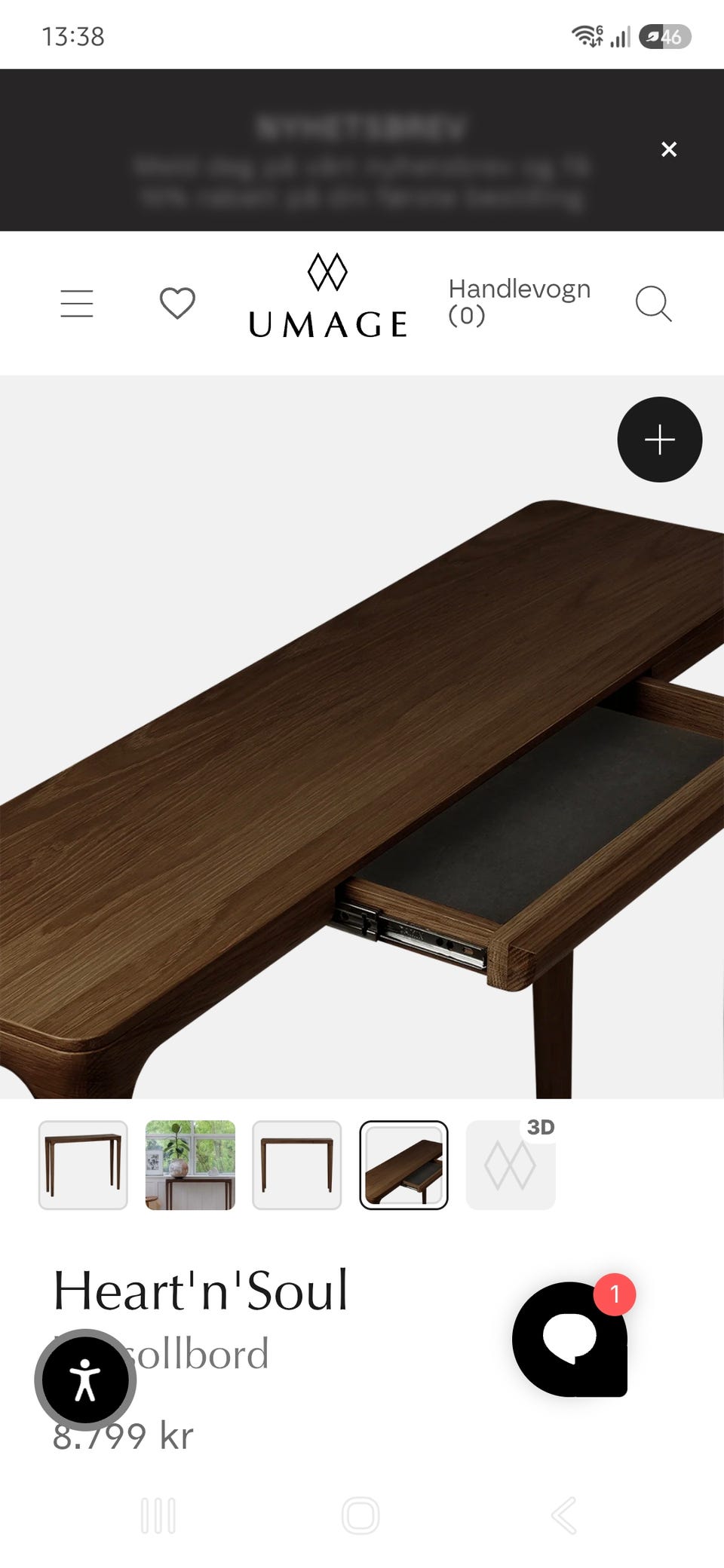Open the wishlist heart icon
The height and width of the screenshot is (1568, 724).
click(177, 303)
